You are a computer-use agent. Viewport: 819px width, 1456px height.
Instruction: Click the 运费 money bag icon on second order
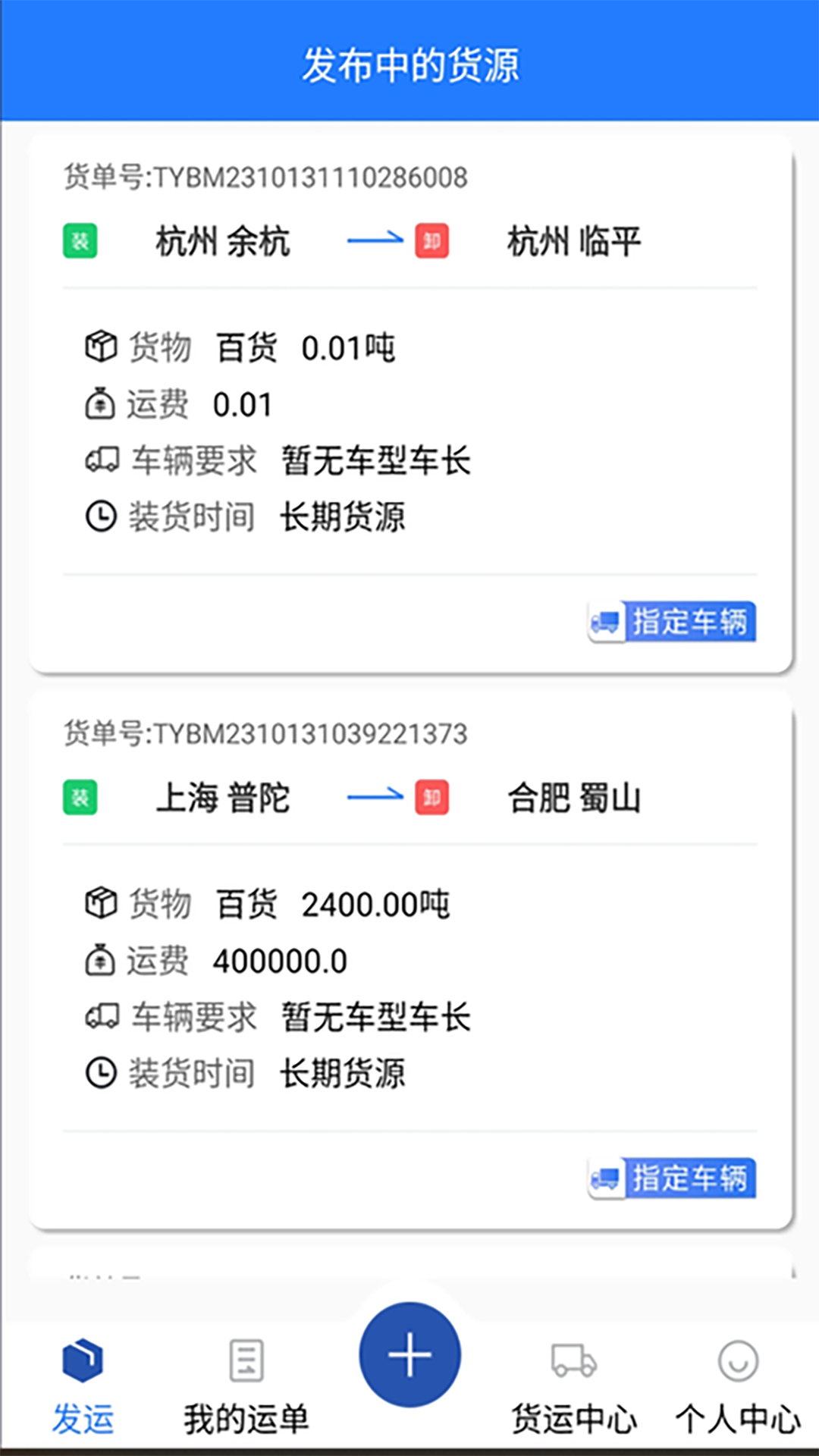point(101,959)
